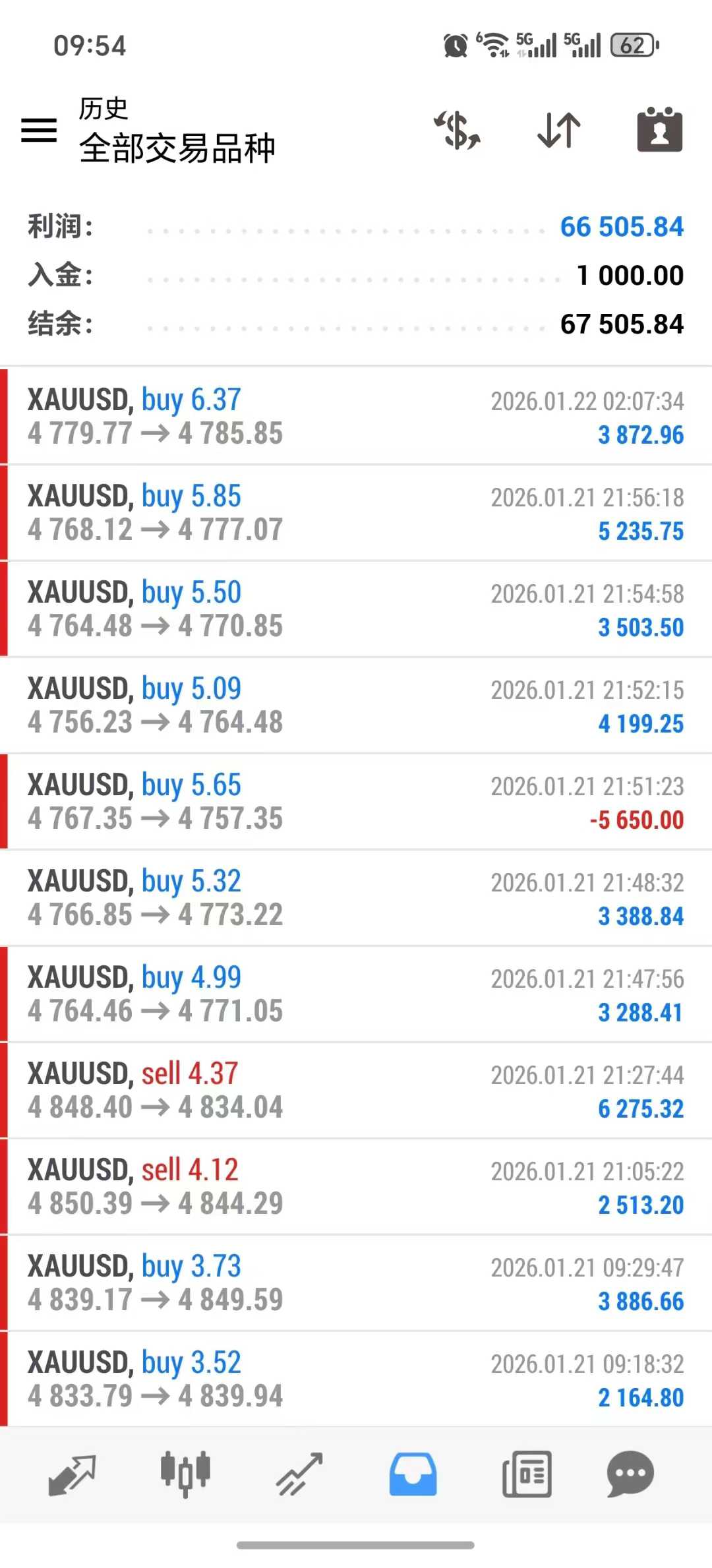
Task: Switch to the Charts tab
Action: pyautogui.click(x=185, y=1474)
